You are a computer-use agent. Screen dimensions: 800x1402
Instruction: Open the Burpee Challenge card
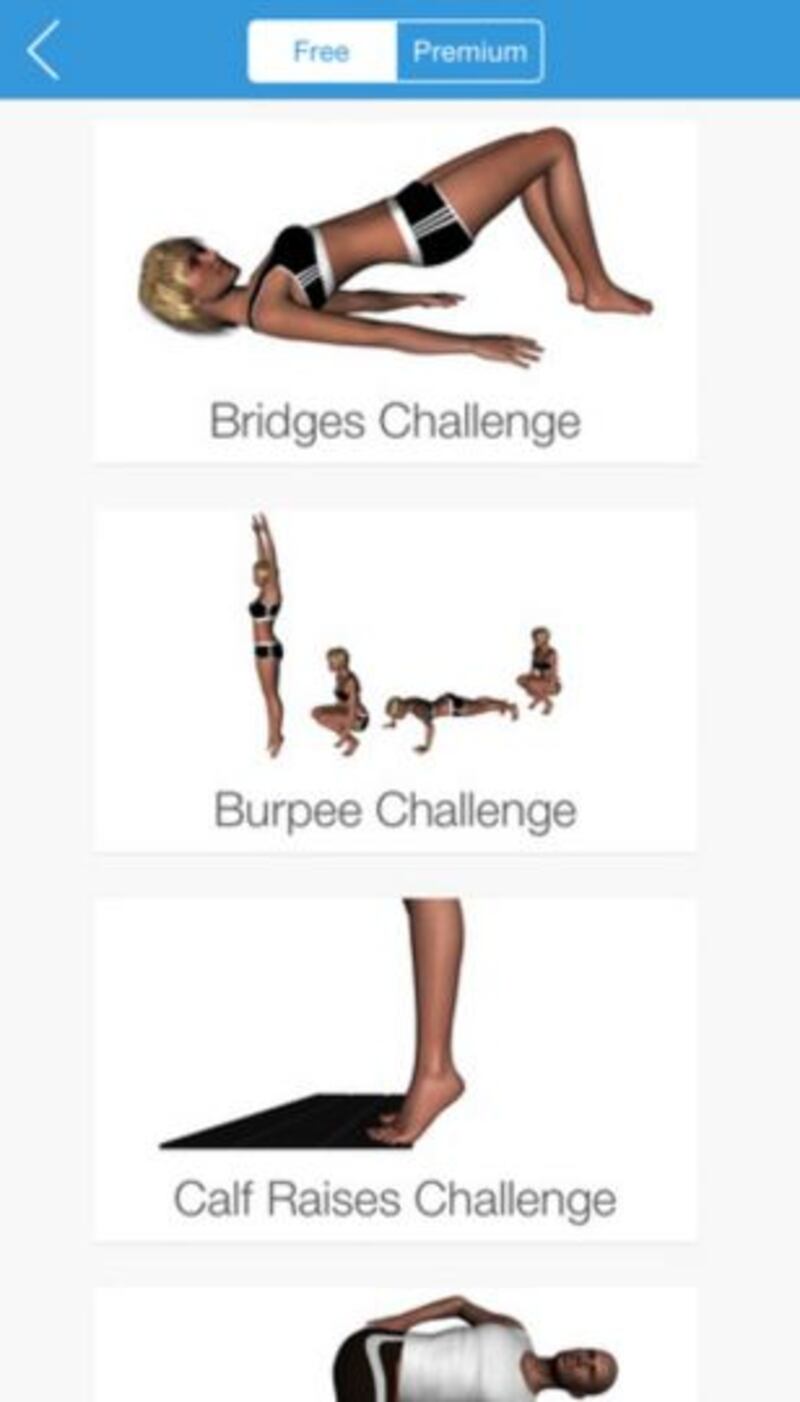[395, 680]
